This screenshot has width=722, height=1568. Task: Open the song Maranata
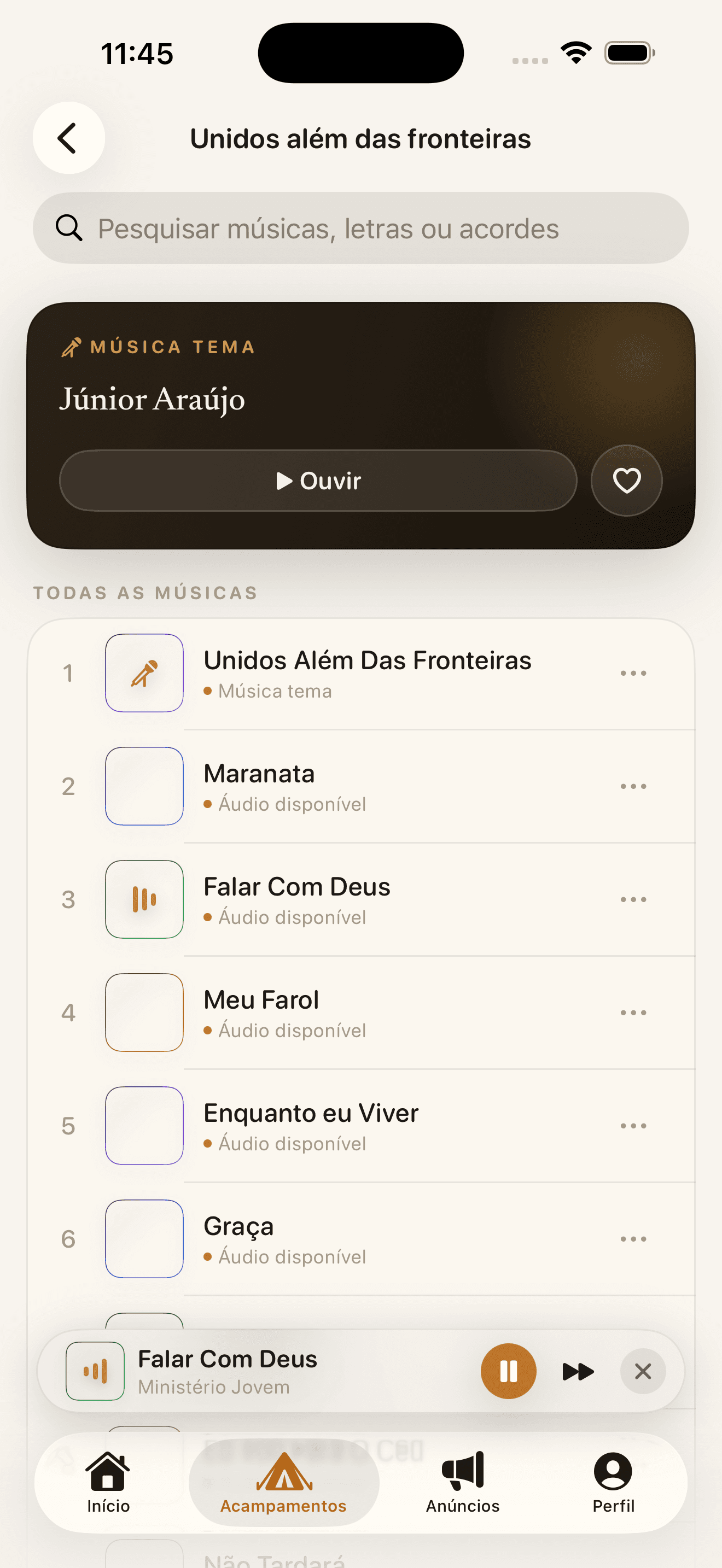361,786
